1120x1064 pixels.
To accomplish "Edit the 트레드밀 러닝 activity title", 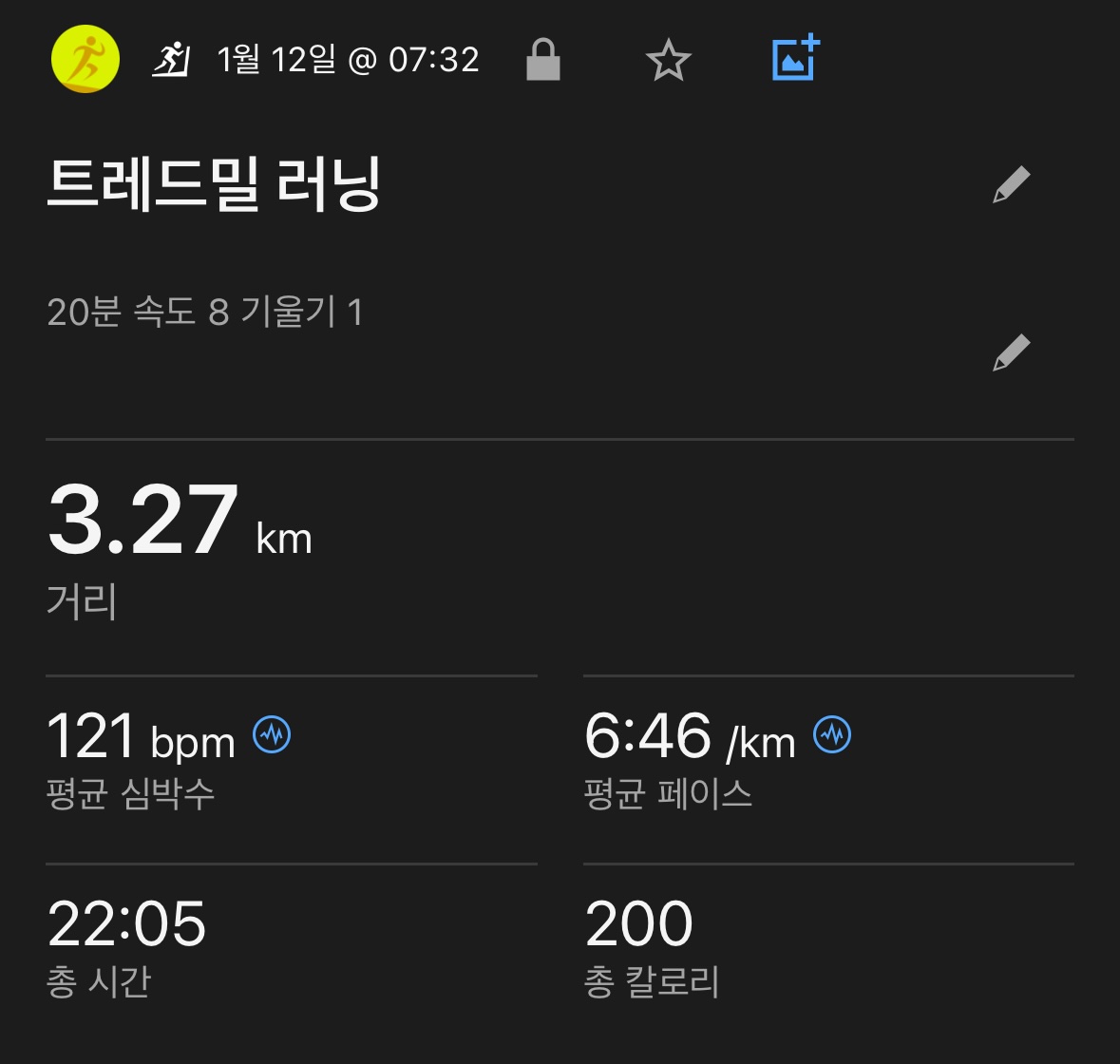I will pyautogui.click(x=1011, y=184).
